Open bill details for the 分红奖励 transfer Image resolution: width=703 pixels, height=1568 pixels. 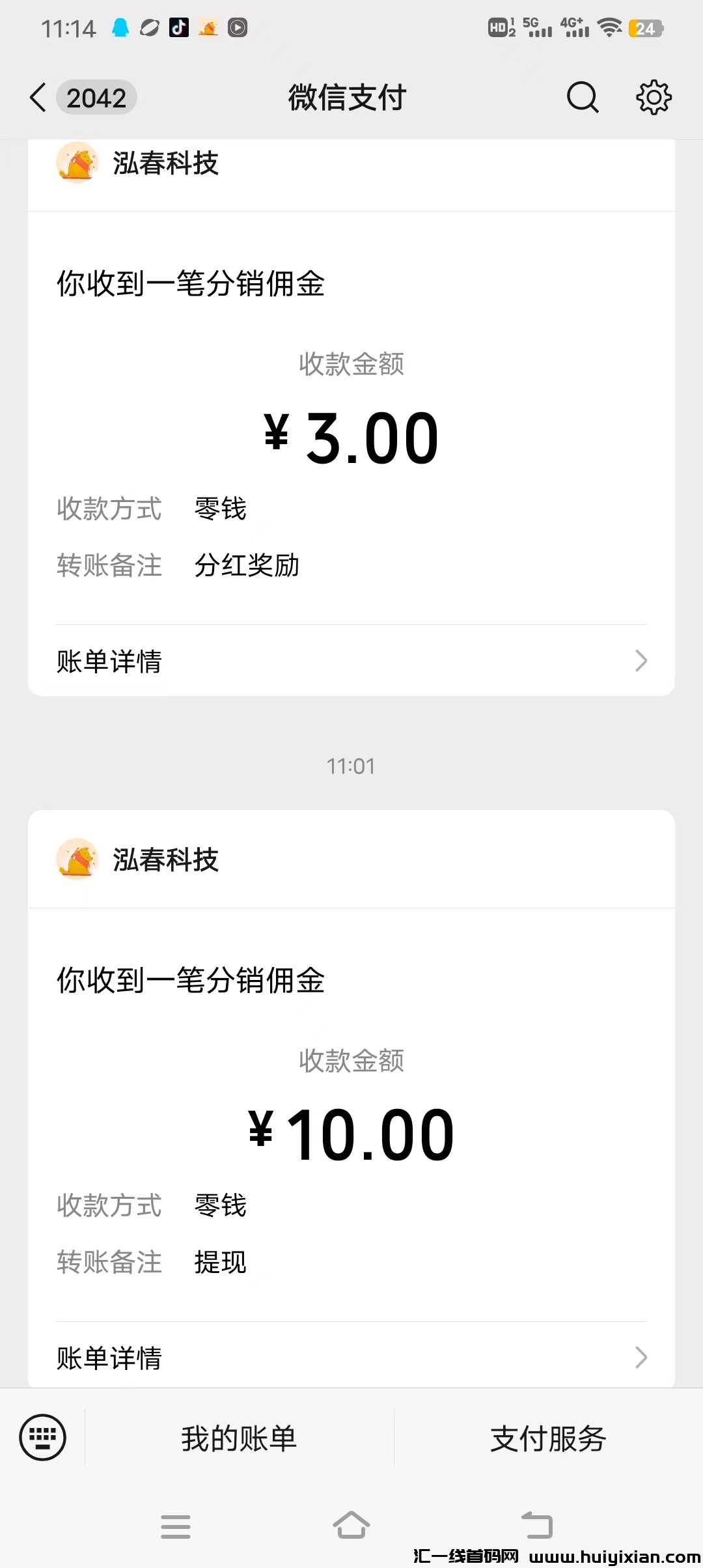[351, 661]
